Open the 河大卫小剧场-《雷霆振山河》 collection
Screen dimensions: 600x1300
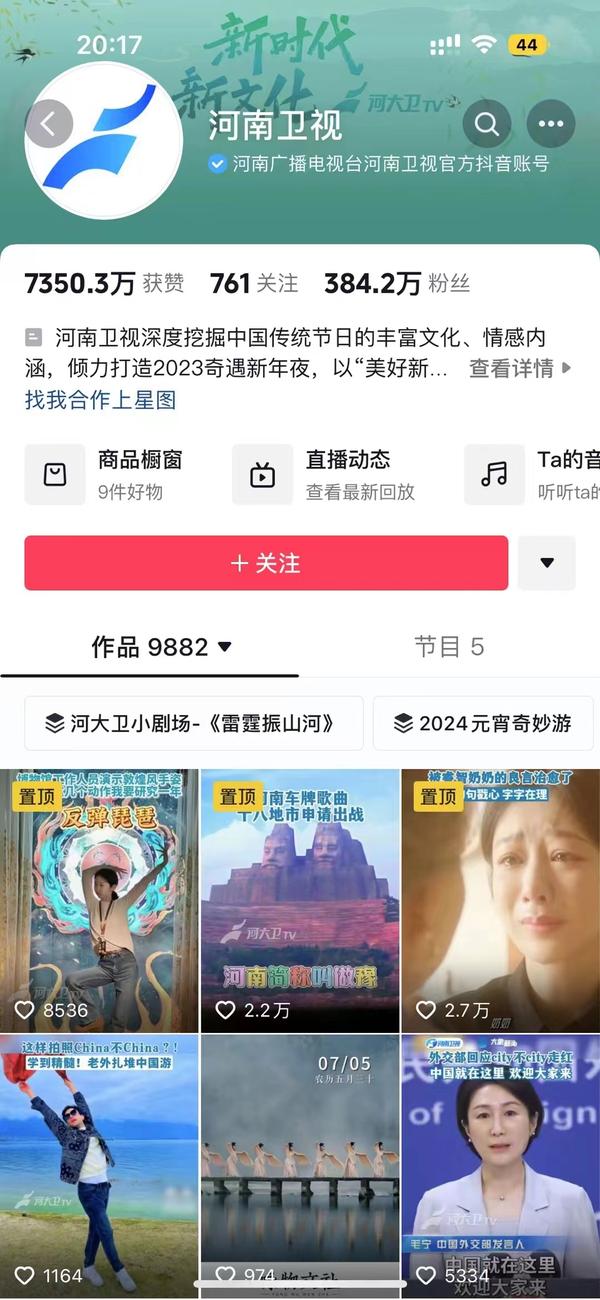pyautogui.click(x=194, y=723)
